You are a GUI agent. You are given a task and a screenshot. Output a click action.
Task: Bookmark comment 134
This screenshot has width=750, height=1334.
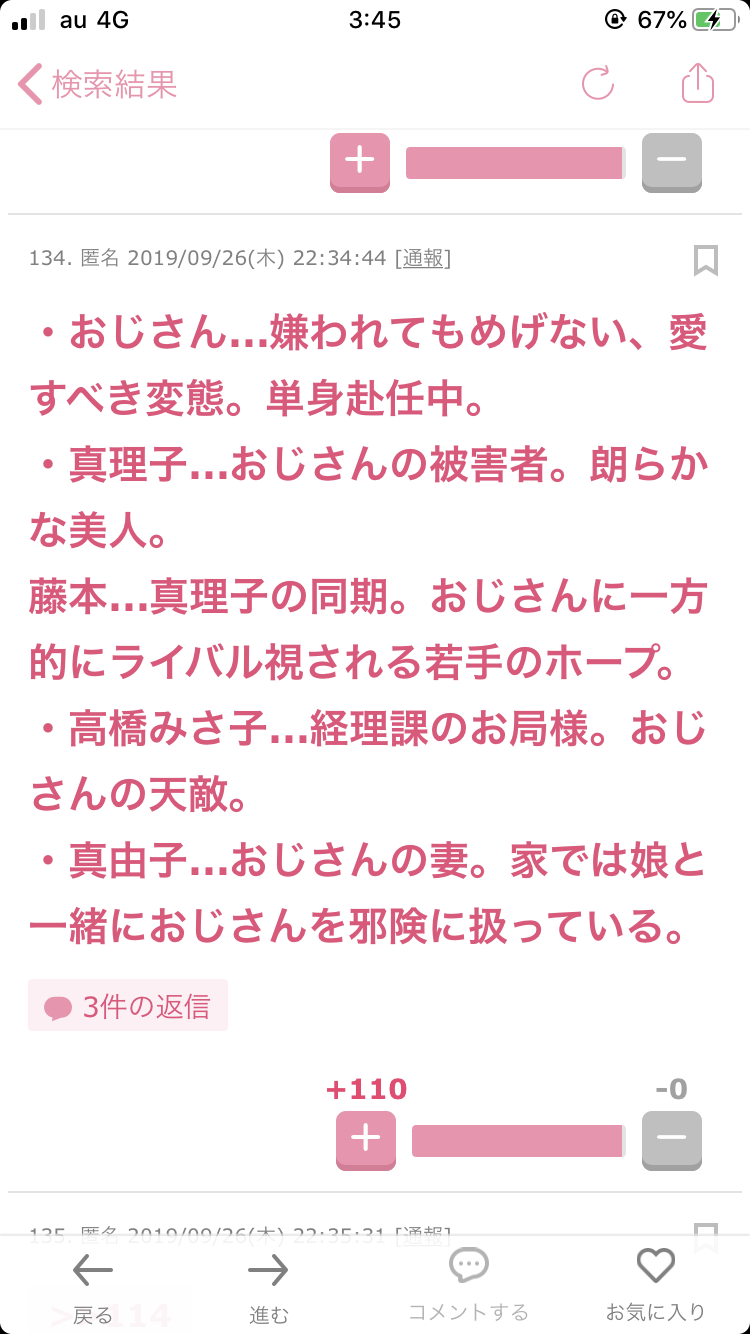pyautogui.click(x=706, y=260)
